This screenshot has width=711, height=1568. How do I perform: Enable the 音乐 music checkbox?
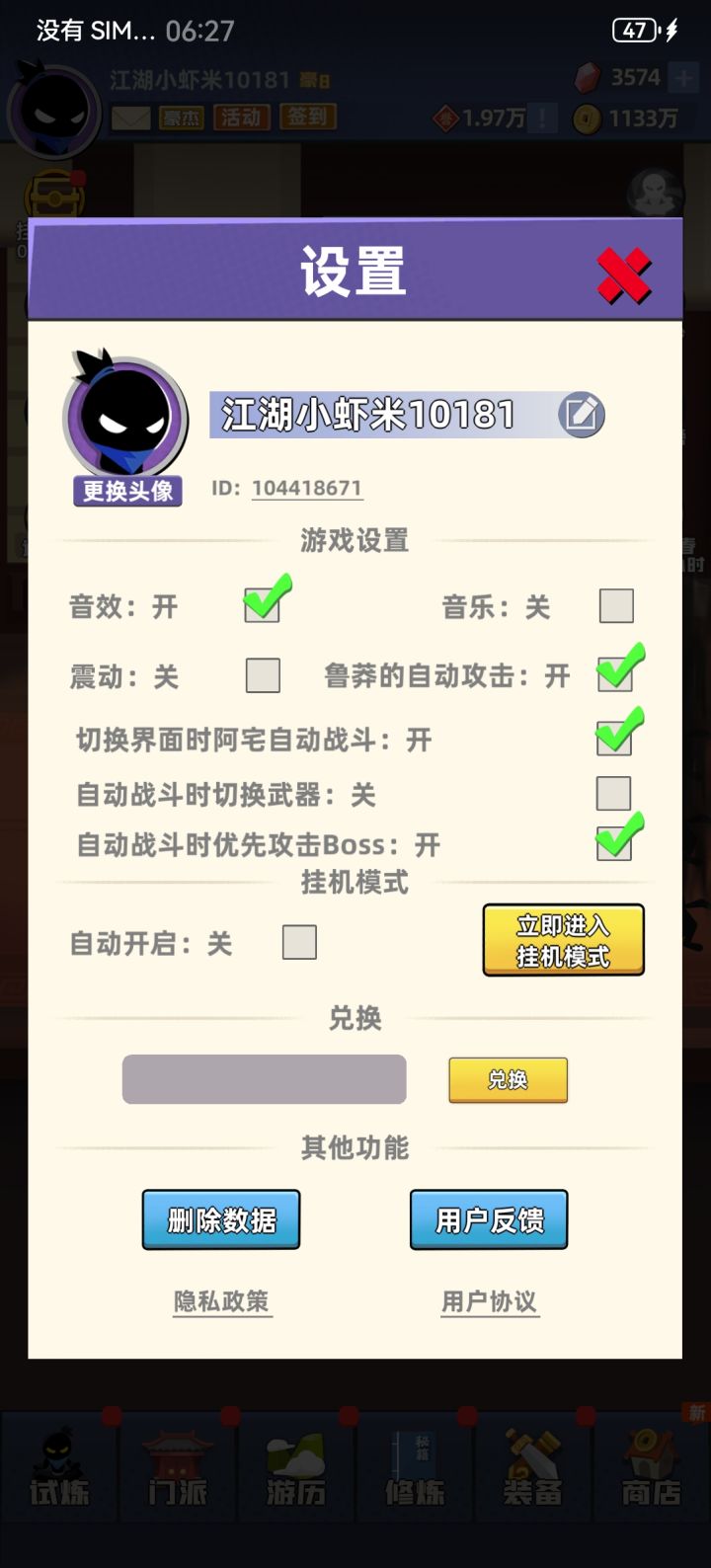pyautogui.click(x=616, y=607)
